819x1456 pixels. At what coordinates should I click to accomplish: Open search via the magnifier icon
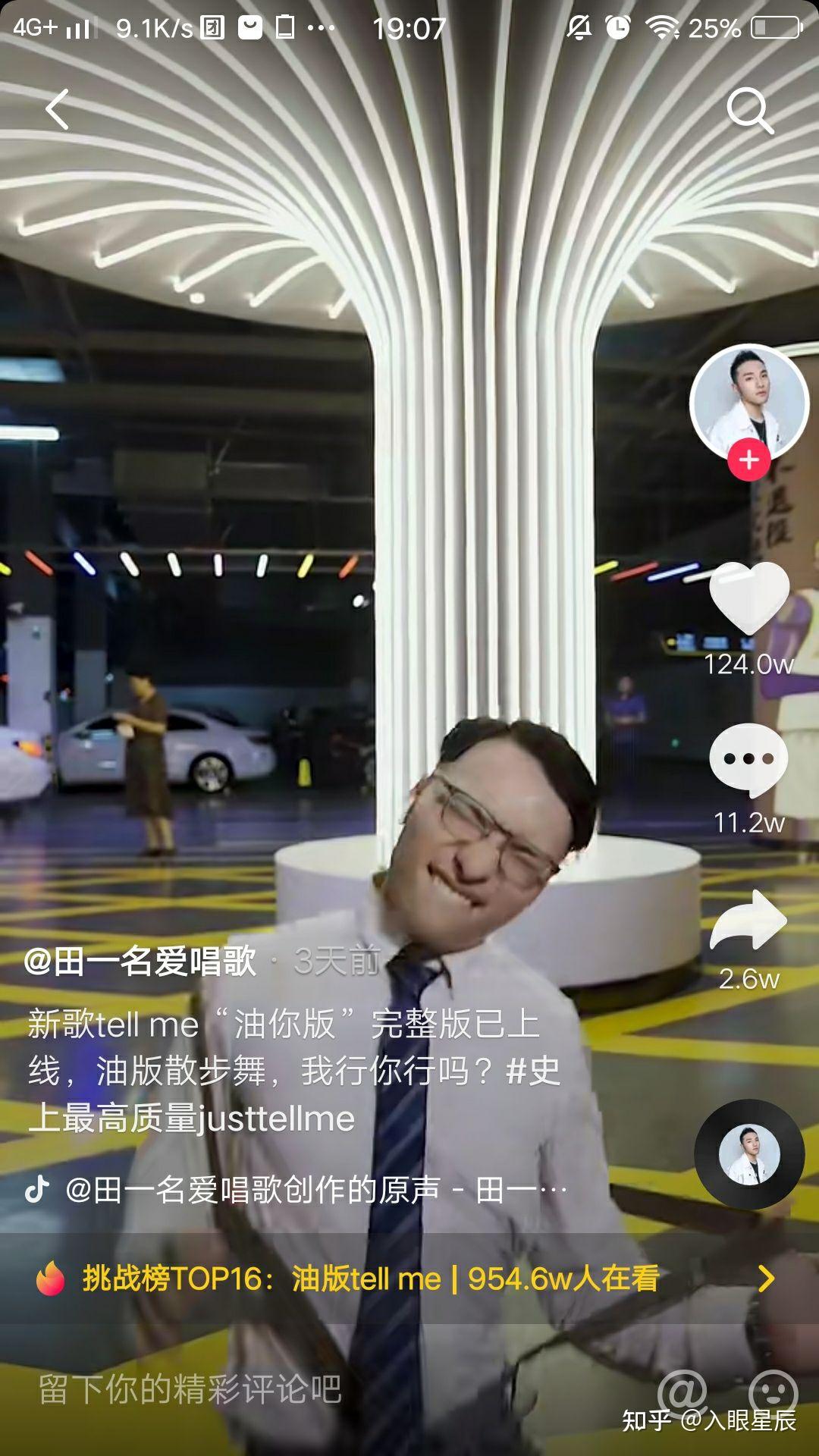point(749,111)
